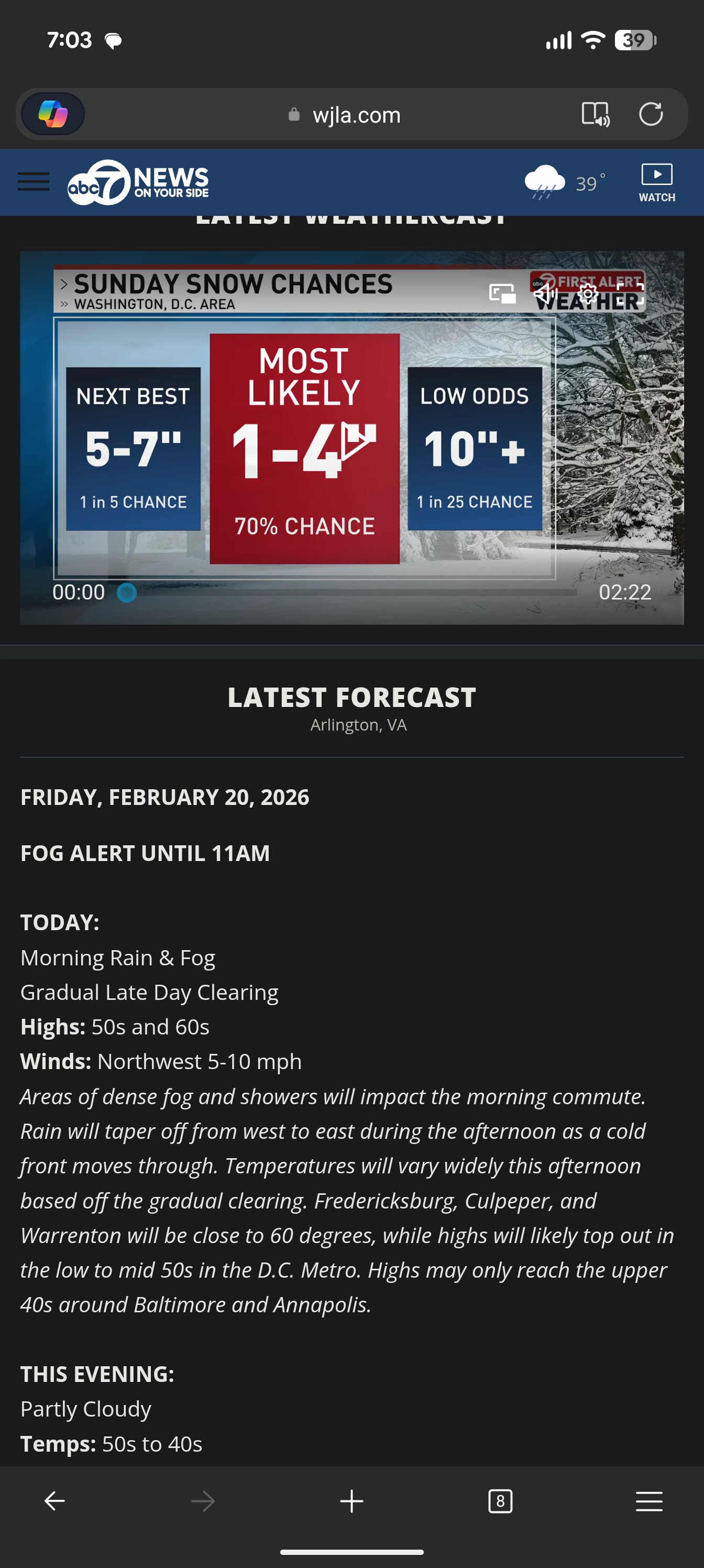
Task: Open the hamburger site menu
Action: pos(34,181)
